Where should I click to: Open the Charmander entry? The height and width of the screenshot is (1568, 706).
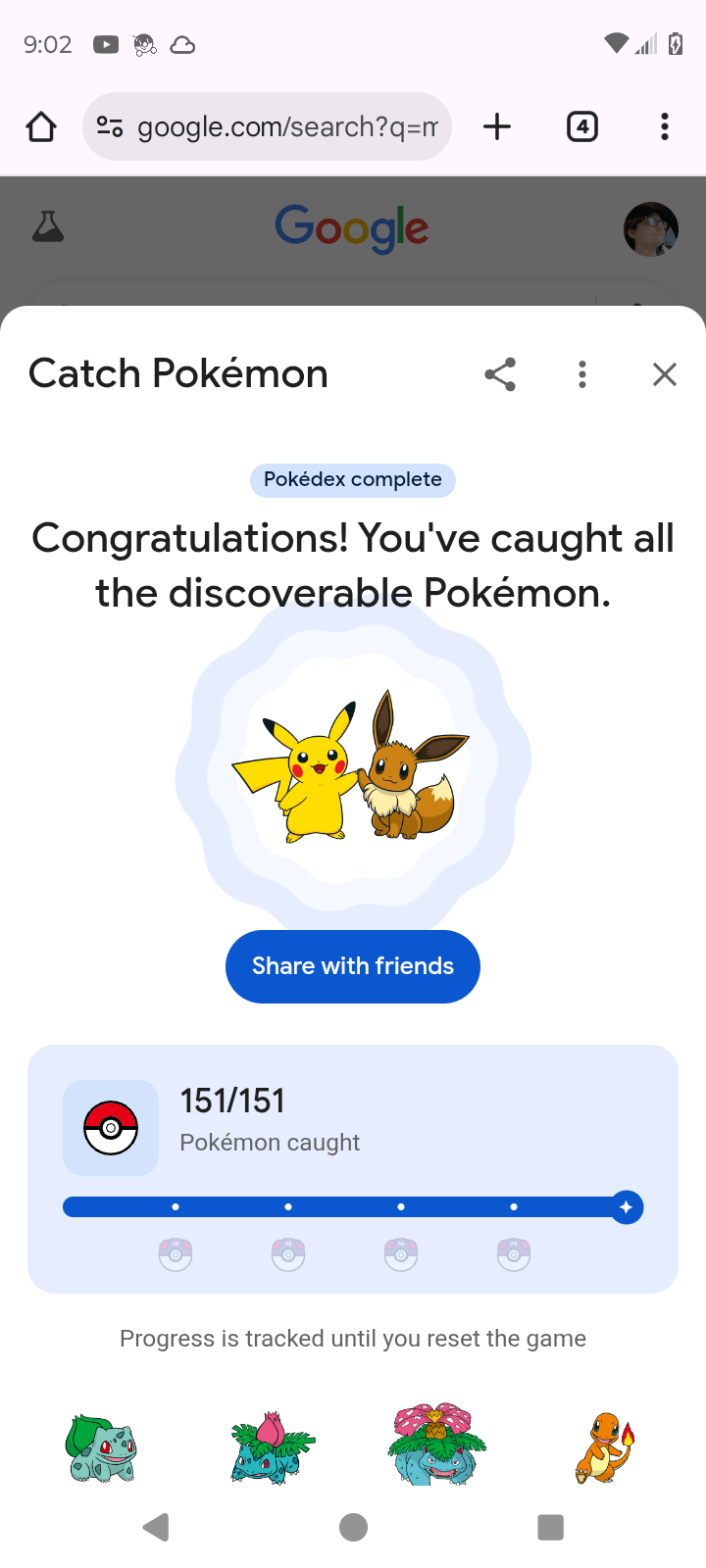coord(606,1448)
